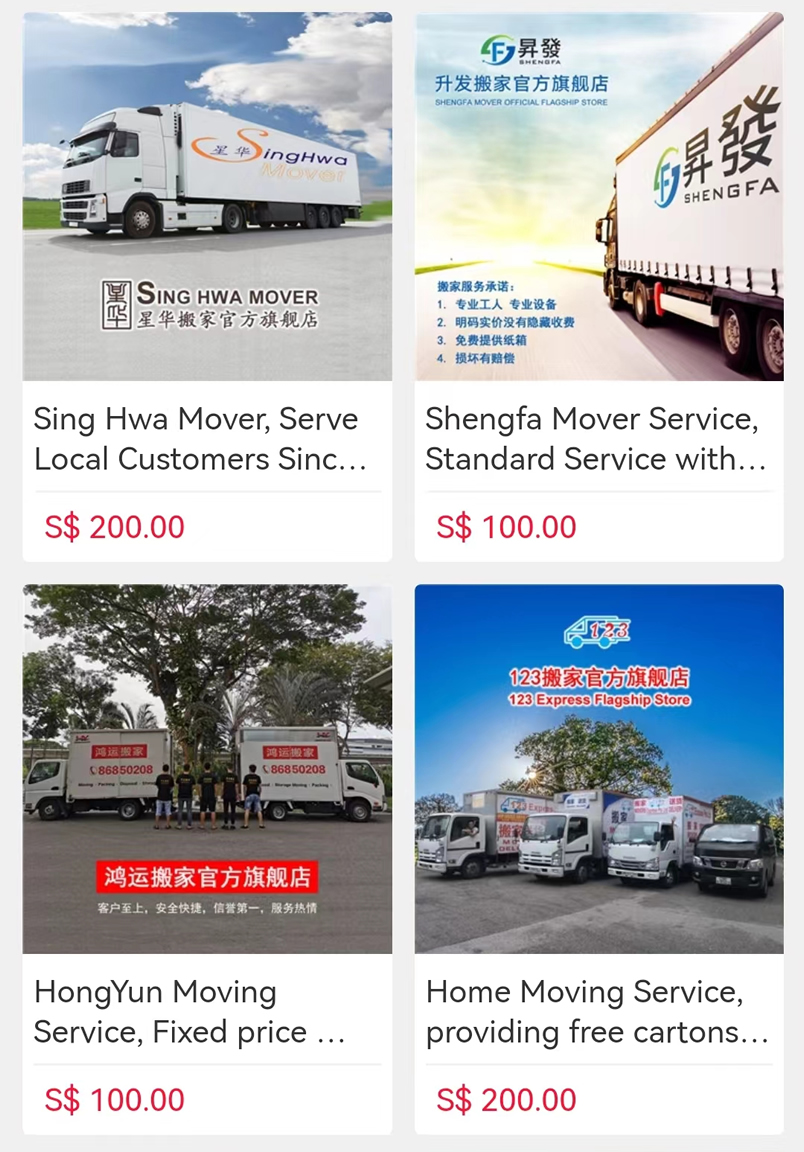Select the S$ 200.00 price under Sing Hwa
The image size is (804, 1152).
click(114, 527)
